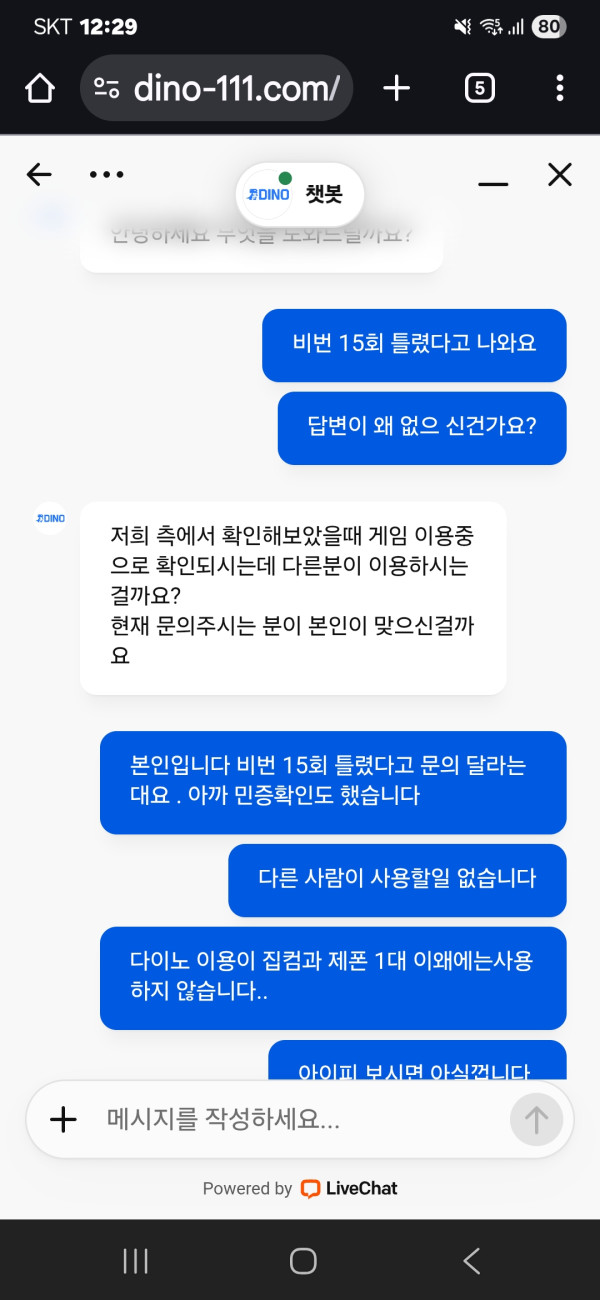This screenshot has width=600, height=1300.
Task: Go back in the chat widget
Action: point(39,175)
